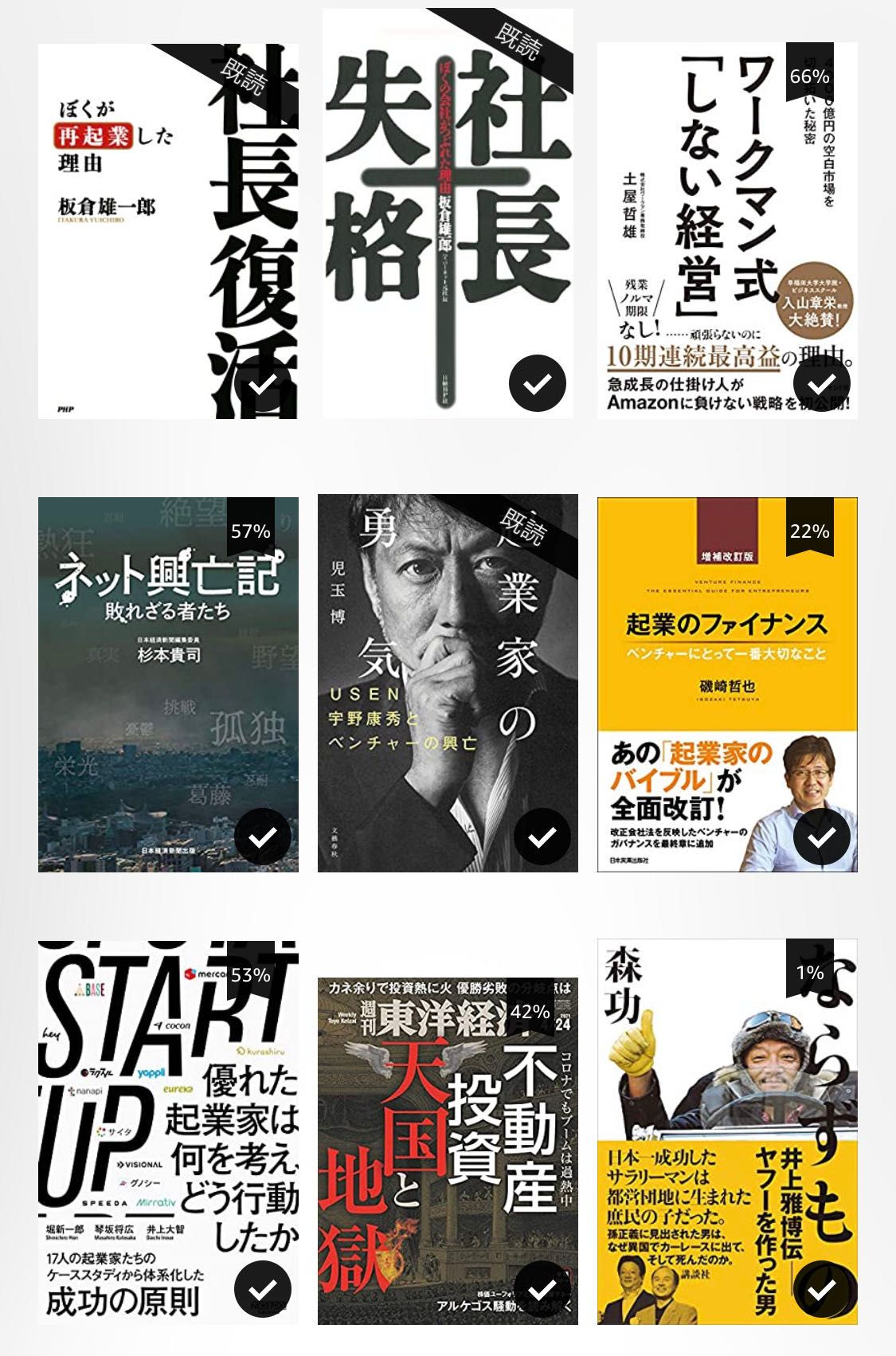
Task: Open the book ネット興亡記
Action: [167, 684]
